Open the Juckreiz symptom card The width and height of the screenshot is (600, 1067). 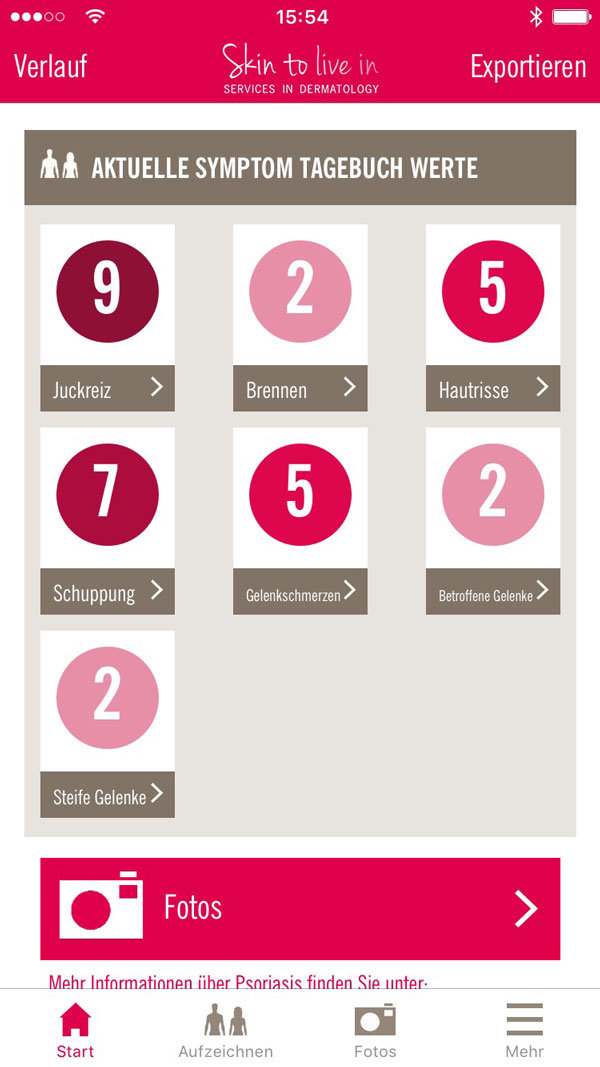coord(107,318)
